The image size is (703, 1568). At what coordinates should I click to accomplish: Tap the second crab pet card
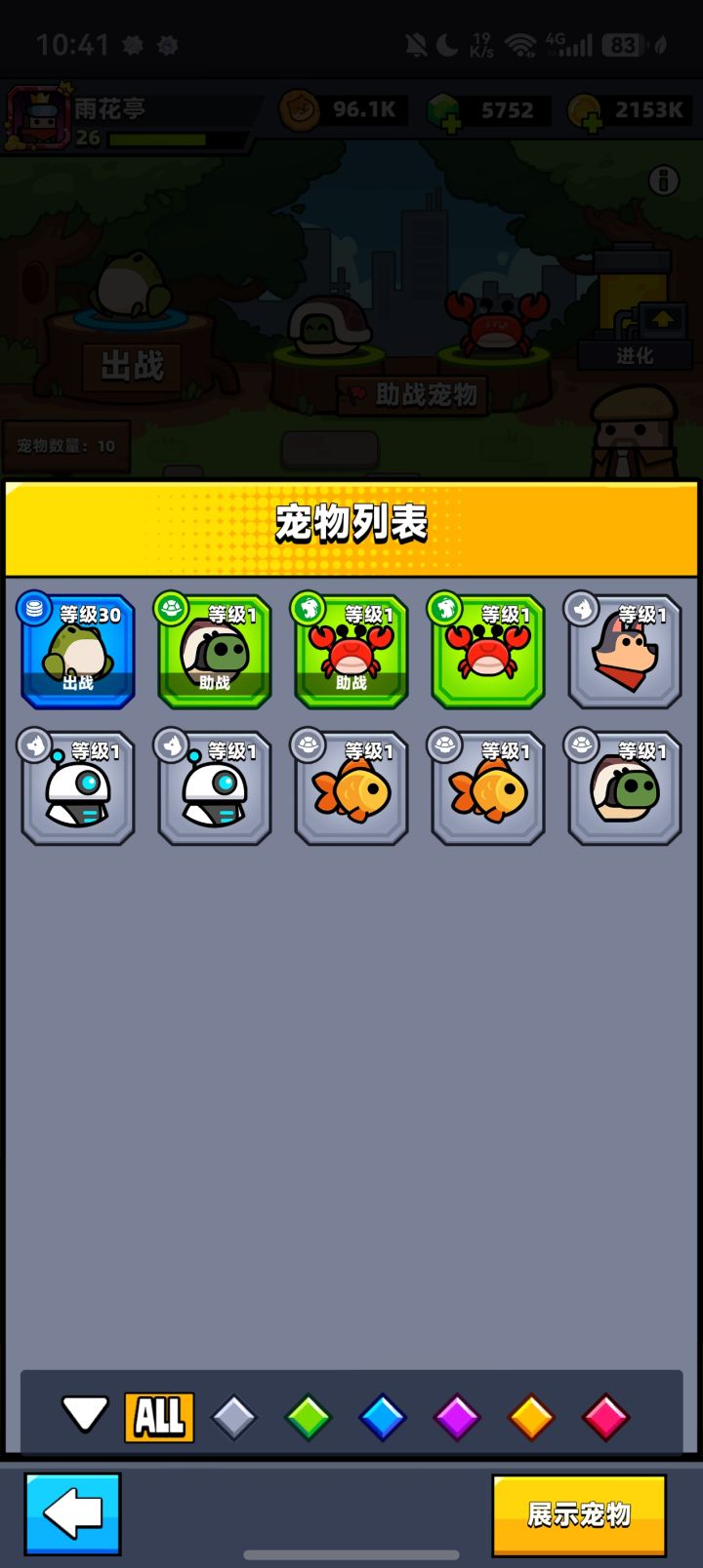pos(487,649)
